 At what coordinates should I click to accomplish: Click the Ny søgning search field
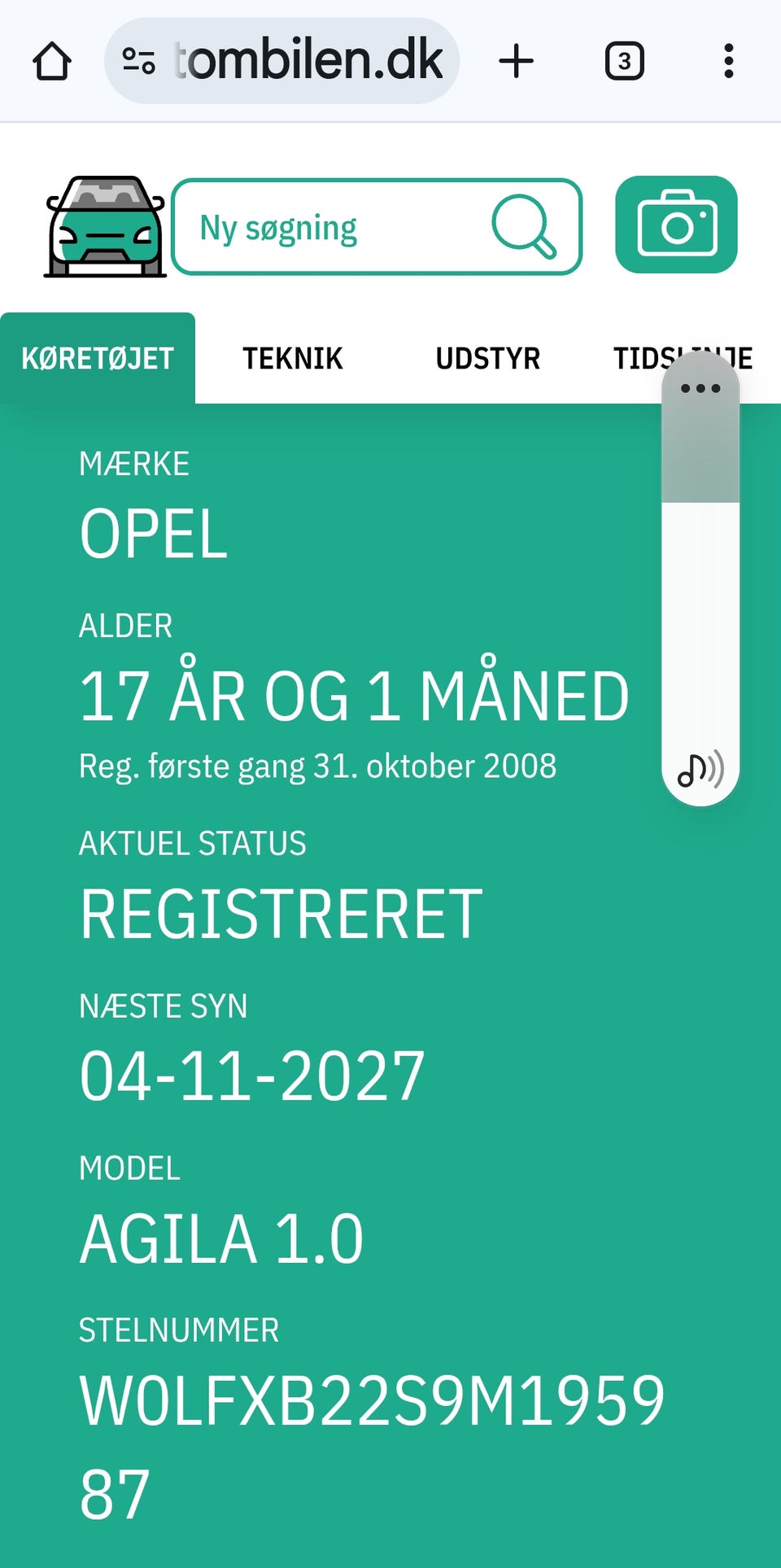pyautogui.click(x=342, y=226)
